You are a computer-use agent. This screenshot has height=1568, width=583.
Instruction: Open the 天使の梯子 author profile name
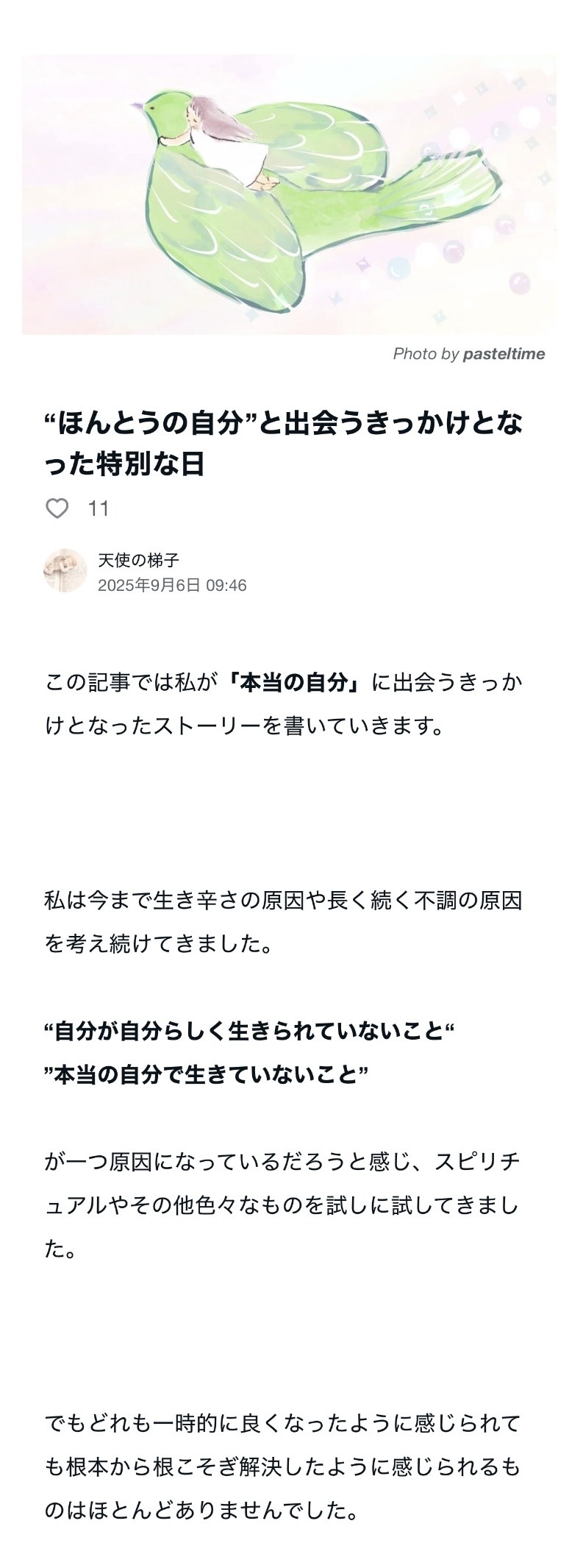coord(138,560)
